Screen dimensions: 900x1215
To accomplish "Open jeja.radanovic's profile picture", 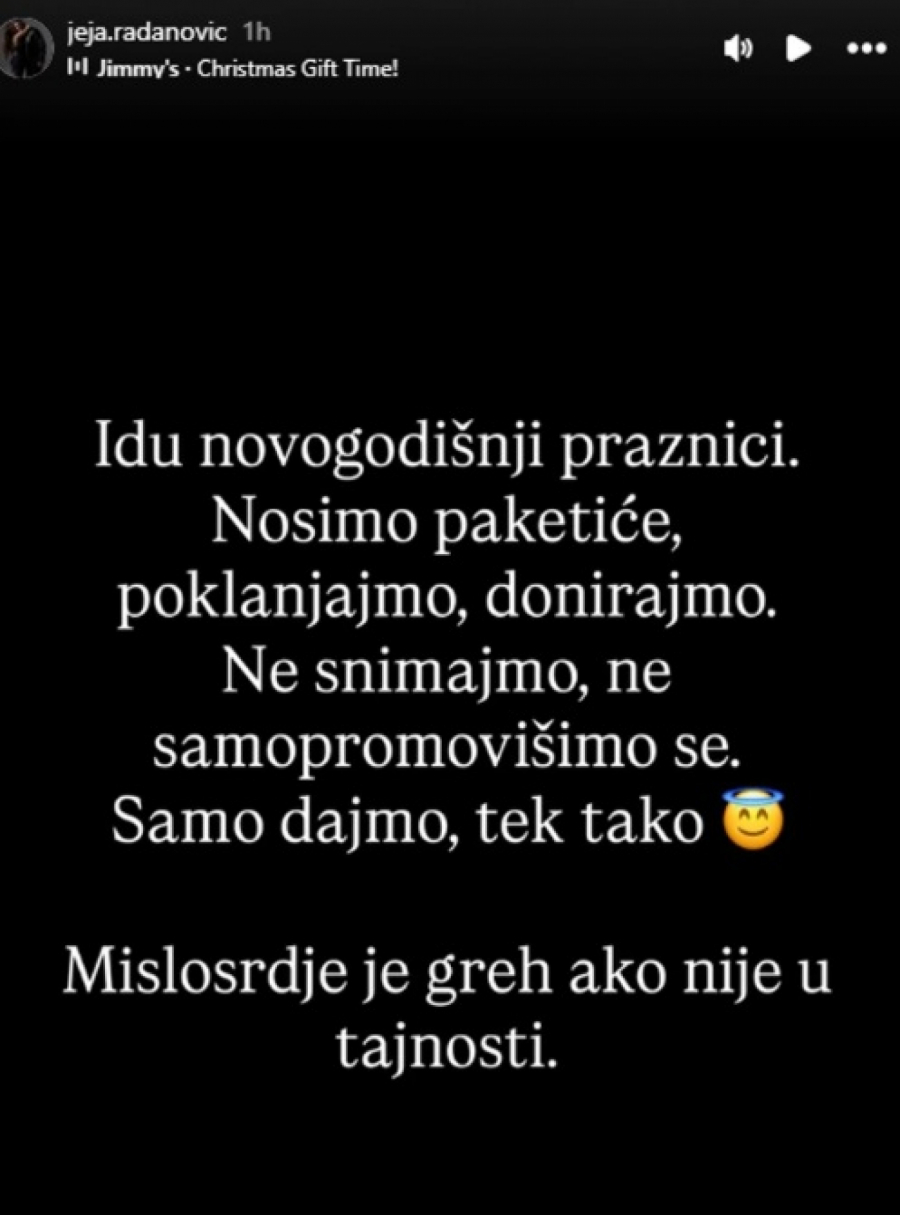I will 27,47.
